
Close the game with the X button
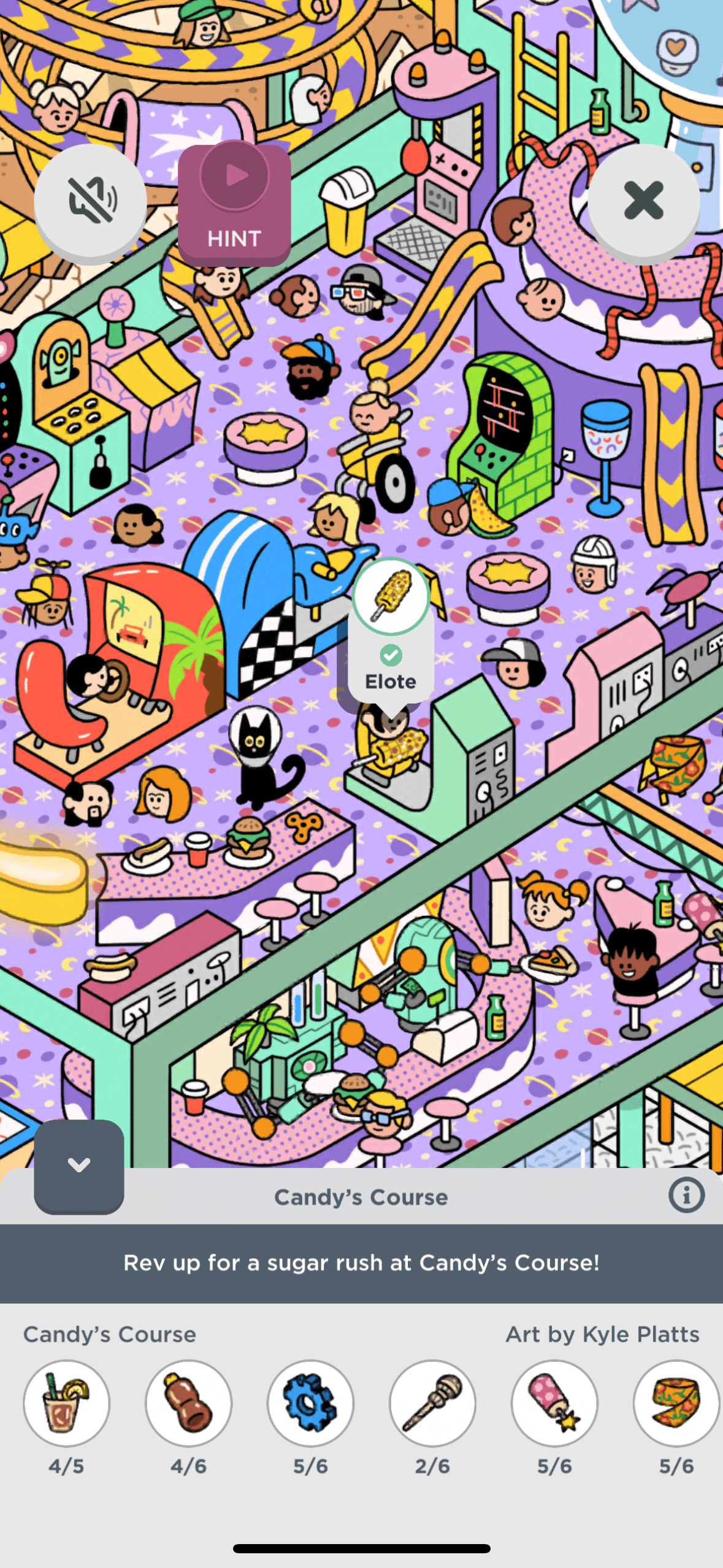pos(643,200)
